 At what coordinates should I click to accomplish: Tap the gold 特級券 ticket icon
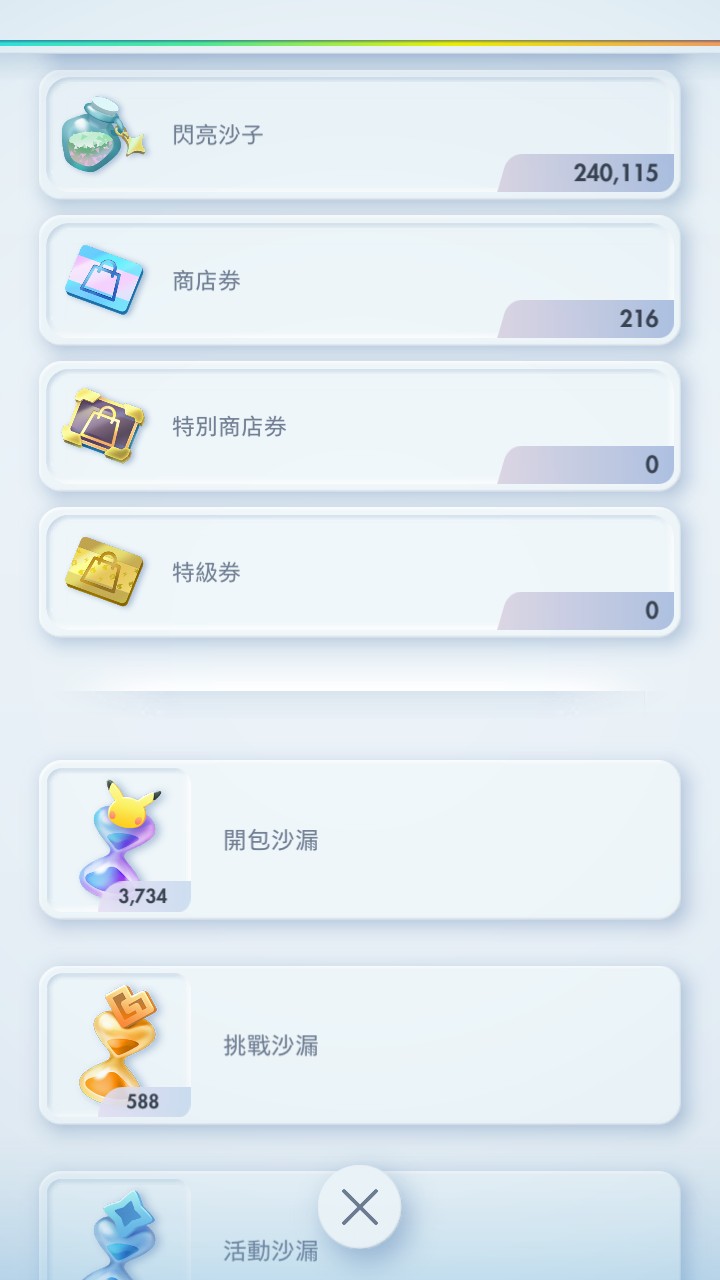coord(103,568)
